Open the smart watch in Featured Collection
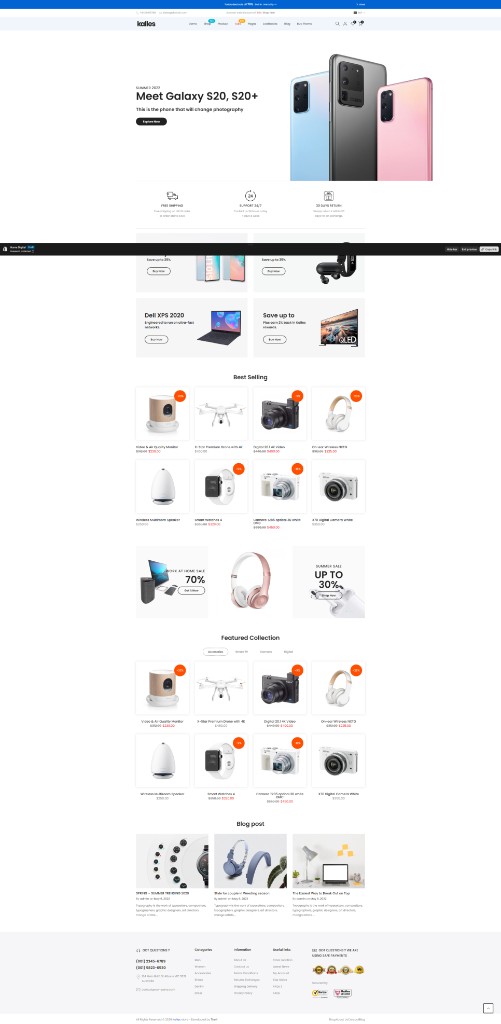Image resolution: width=501 pixels, height=1024 pixels. click(221, 761)
